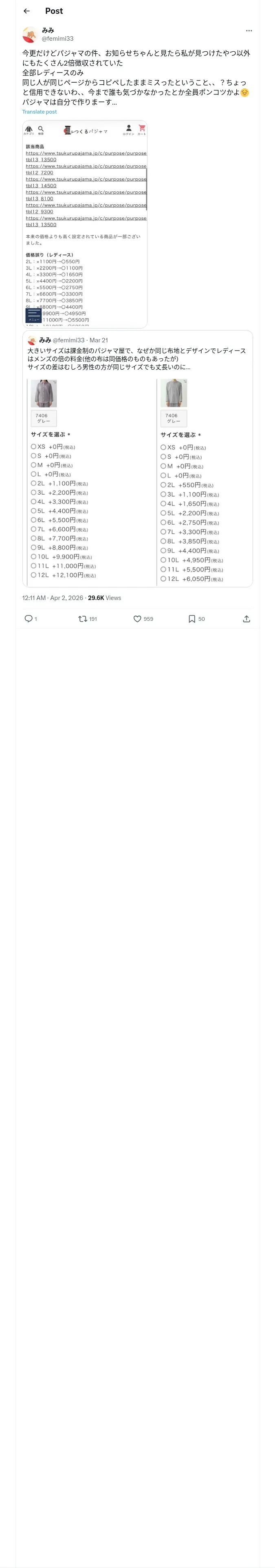Open みみ's profile picture

coord(30,34)
